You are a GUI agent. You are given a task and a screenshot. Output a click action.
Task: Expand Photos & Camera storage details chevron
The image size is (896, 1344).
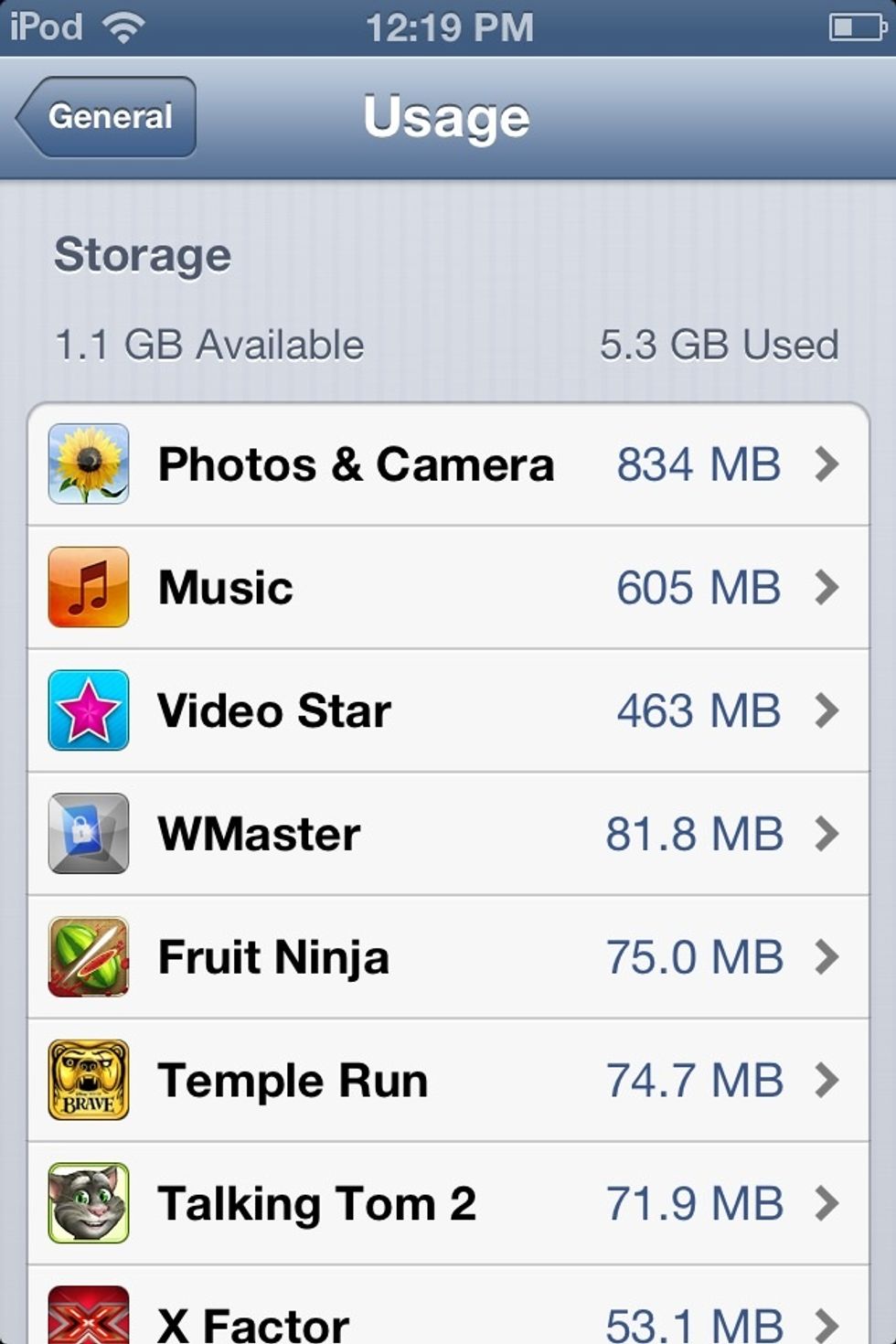coord(827,463)
